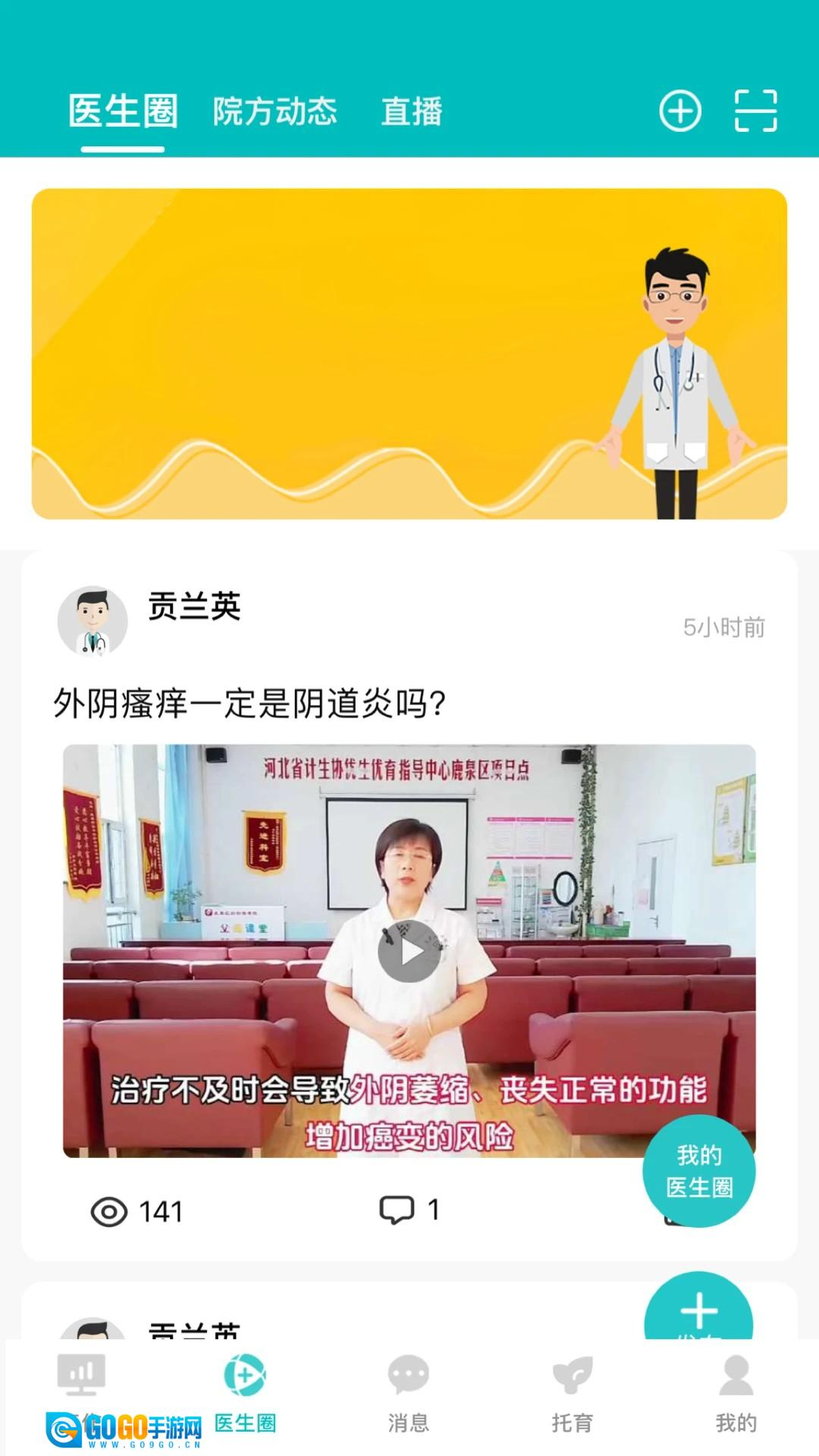Viewport: 819px width, 1456px height.
Task: Tap the plus button to publish post
Action: (x=698, y=1310)
